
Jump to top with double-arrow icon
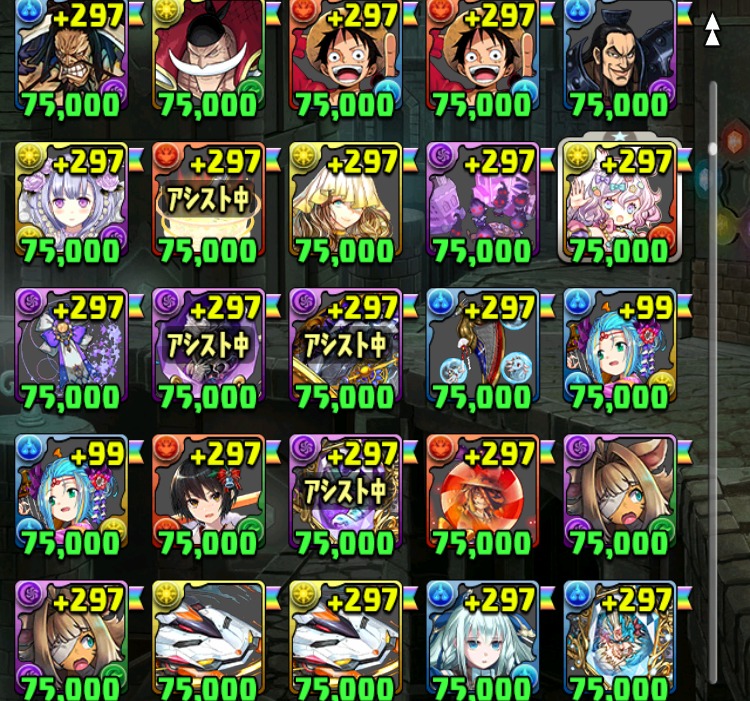point(712,29)
